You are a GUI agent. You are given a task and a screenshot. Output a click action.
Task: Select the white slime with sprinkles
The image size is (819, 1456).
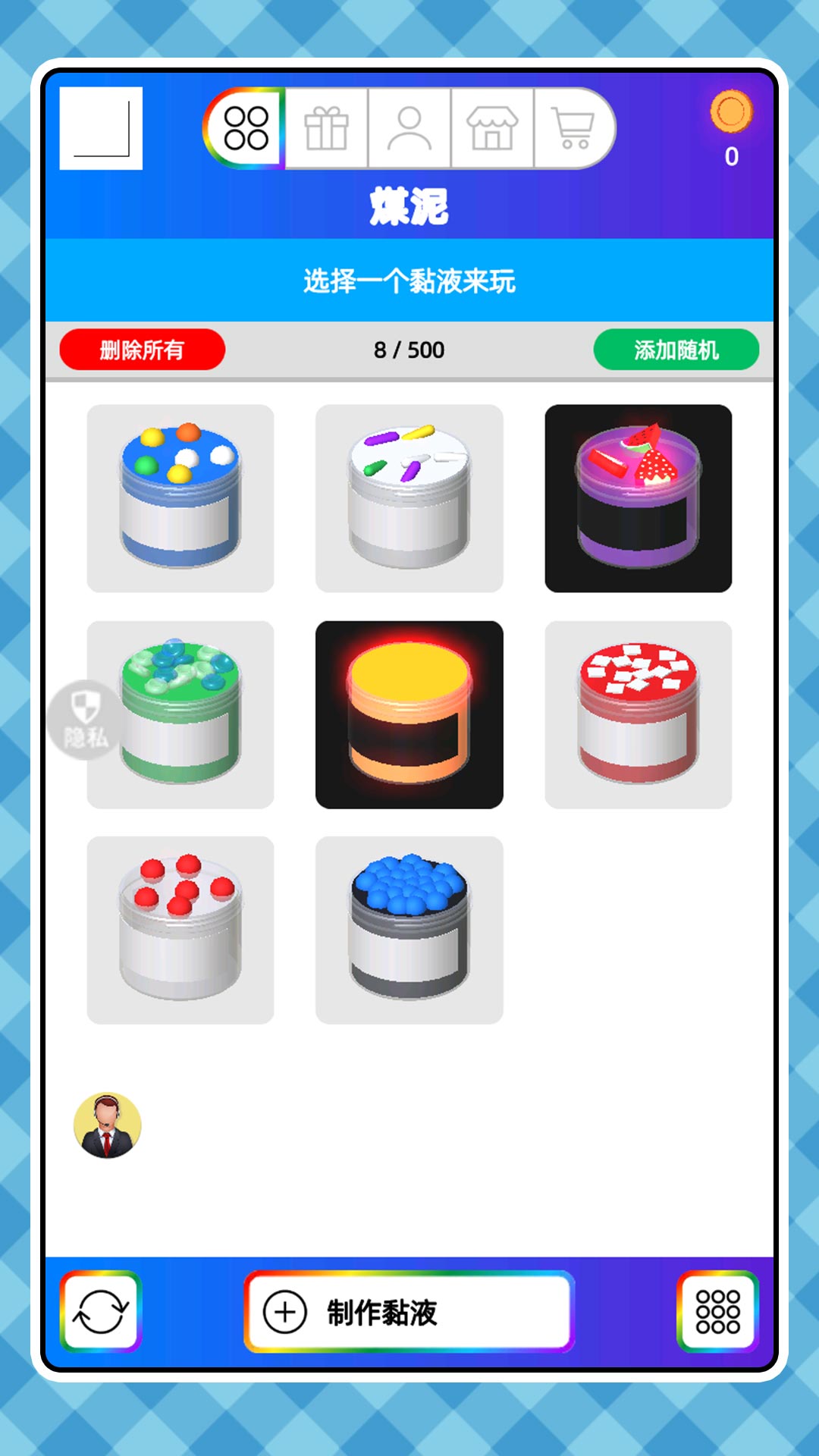(409, 498)
